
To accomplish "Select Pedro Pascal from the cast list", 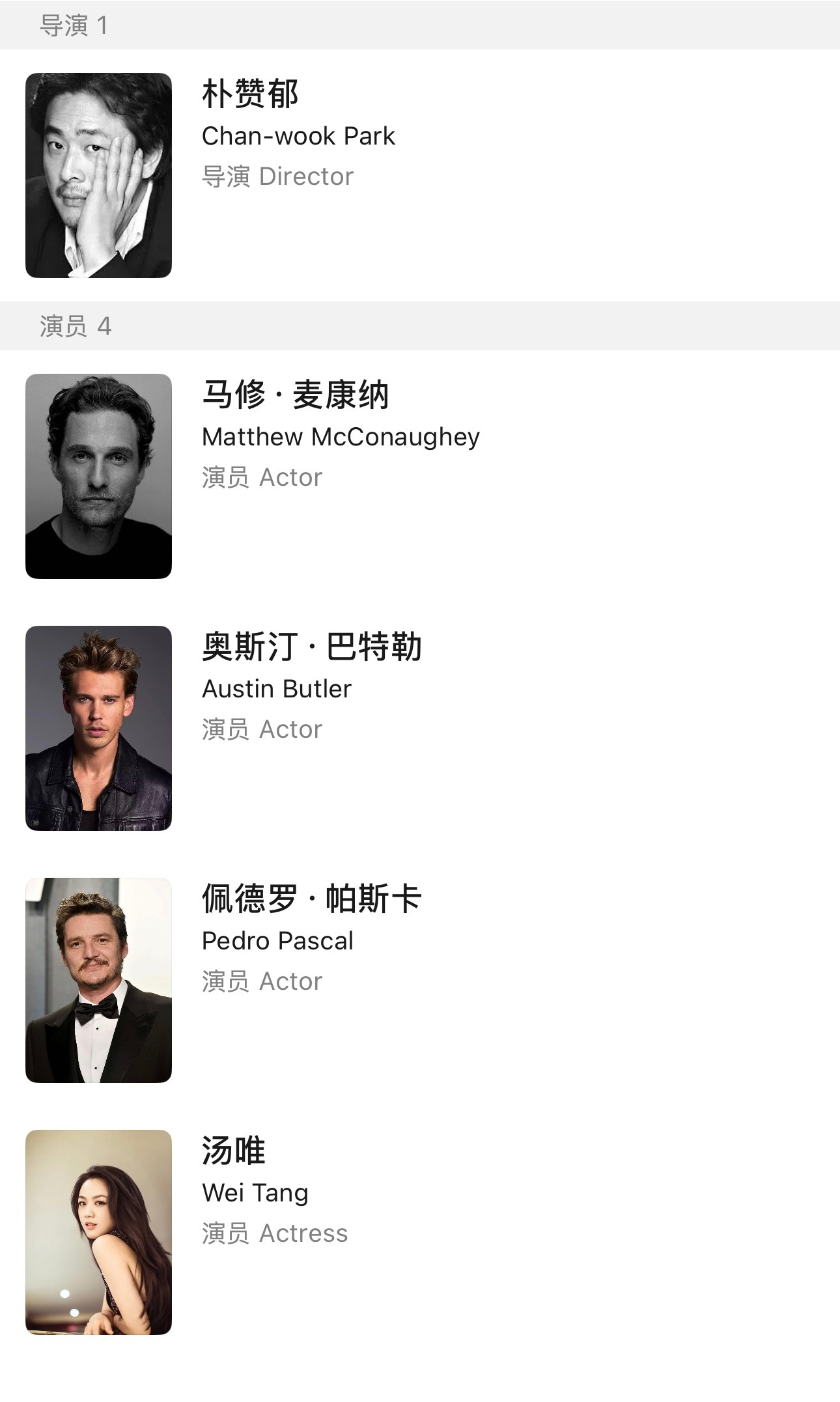I will [x=420, y=980].
